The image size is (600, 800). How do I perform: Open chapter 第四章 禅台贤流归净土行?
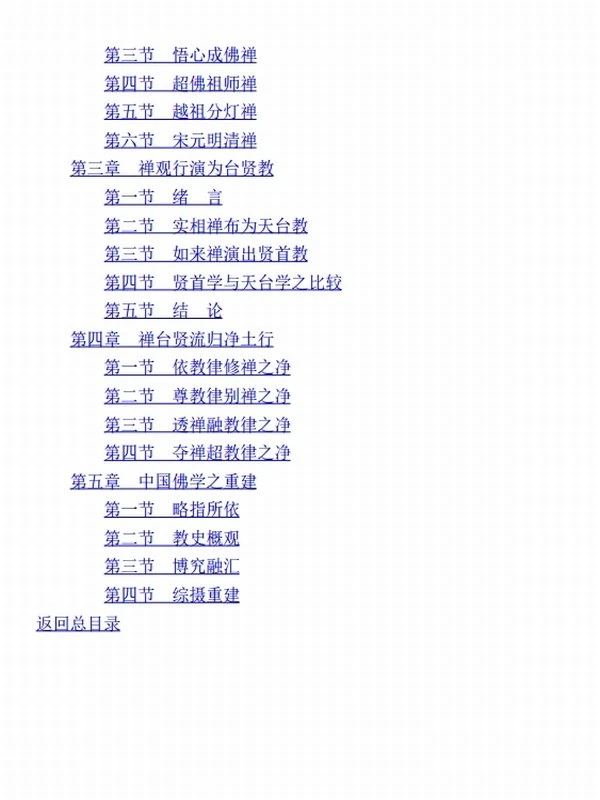[x=171, y=339]
